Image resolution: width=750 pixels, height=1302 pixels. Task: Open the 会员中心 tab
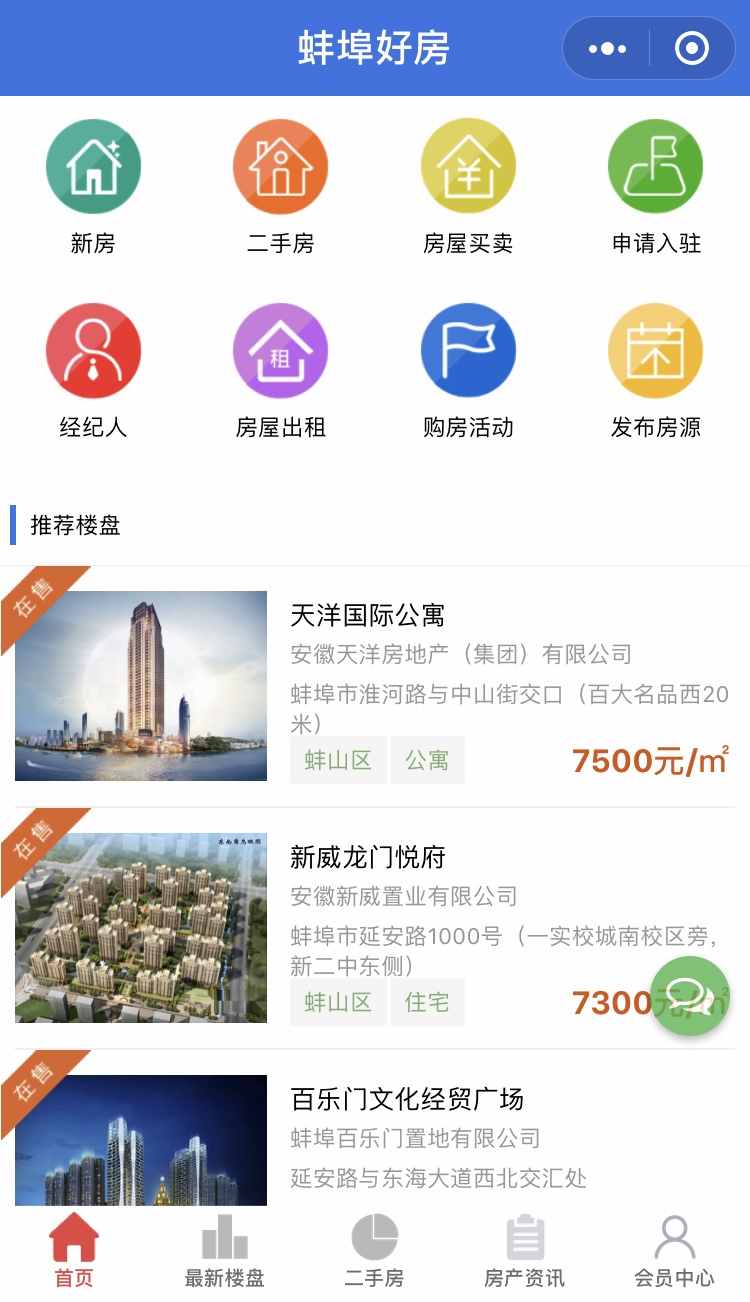pos(674,1250)
